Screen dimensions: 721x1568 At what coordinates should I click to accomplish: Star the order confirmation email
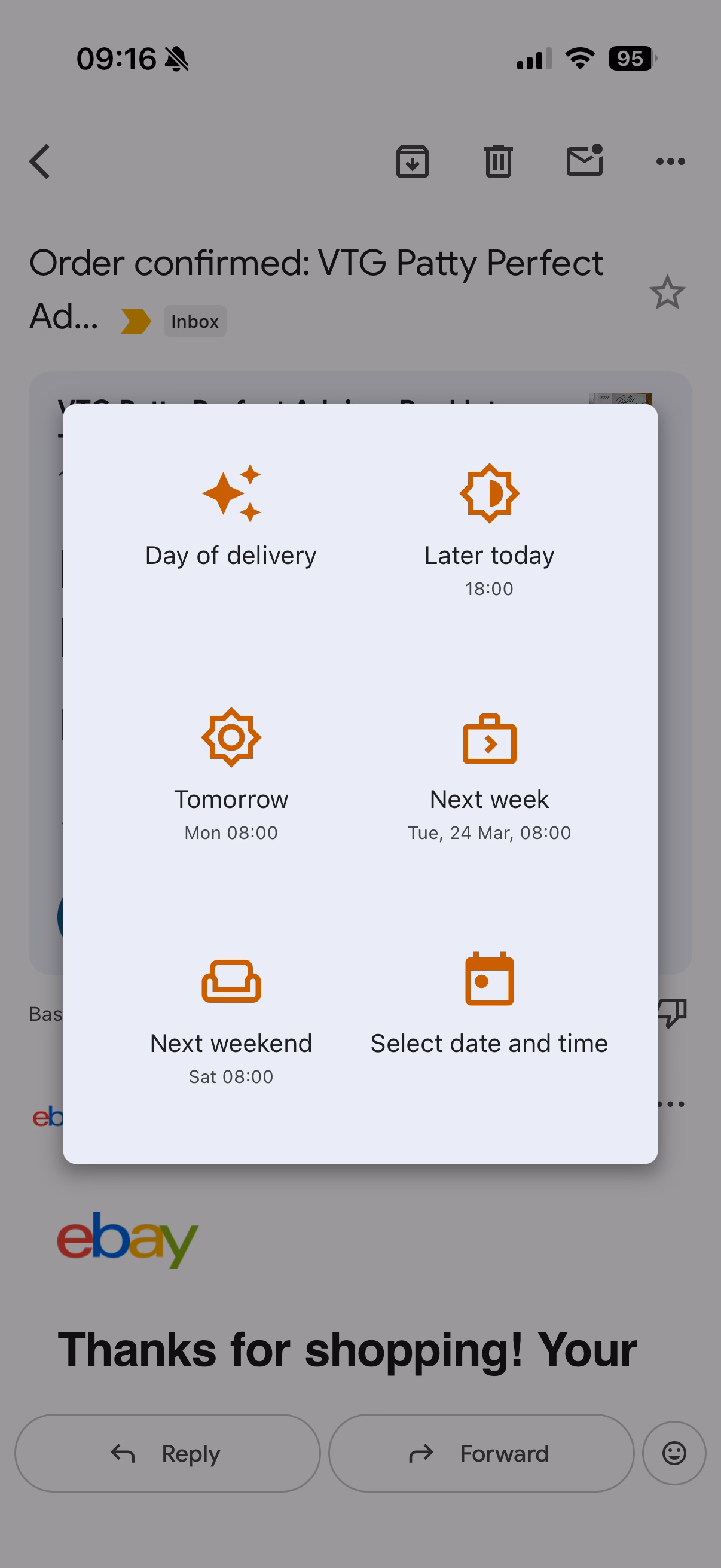[x=667, y=292]
